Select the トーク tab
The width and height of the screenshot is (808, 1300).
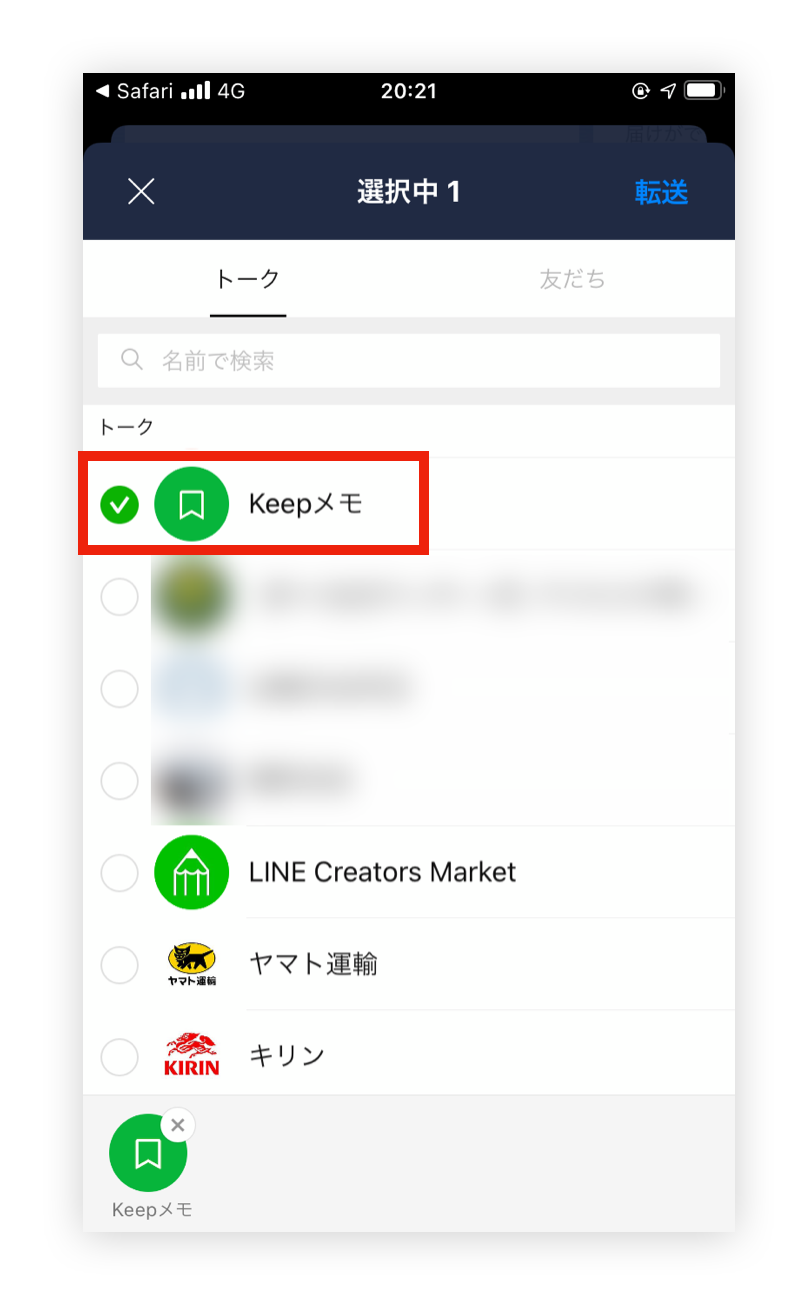247,279
